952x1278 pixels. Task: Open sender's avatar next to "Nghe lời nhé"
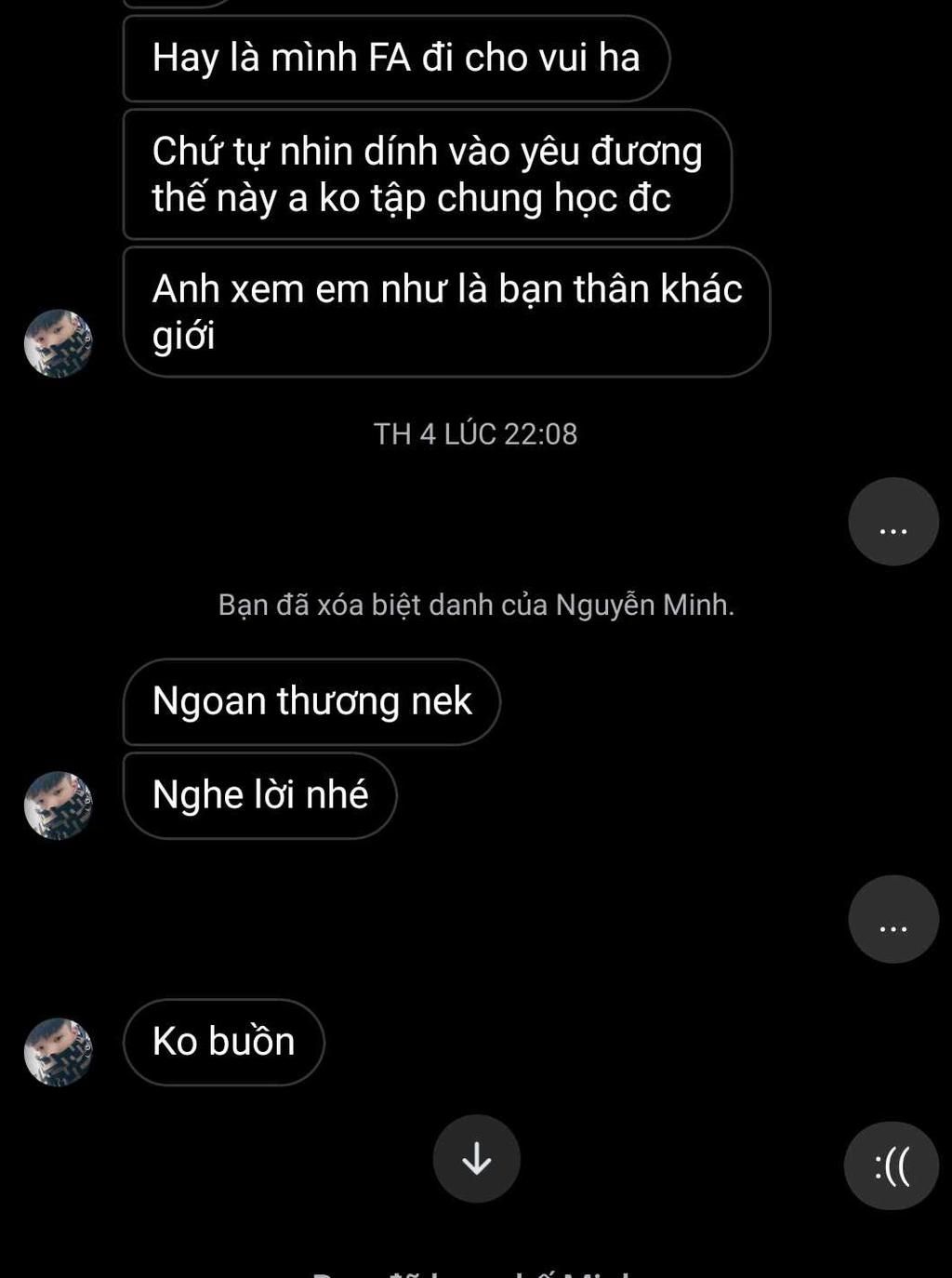click(58, 805)
